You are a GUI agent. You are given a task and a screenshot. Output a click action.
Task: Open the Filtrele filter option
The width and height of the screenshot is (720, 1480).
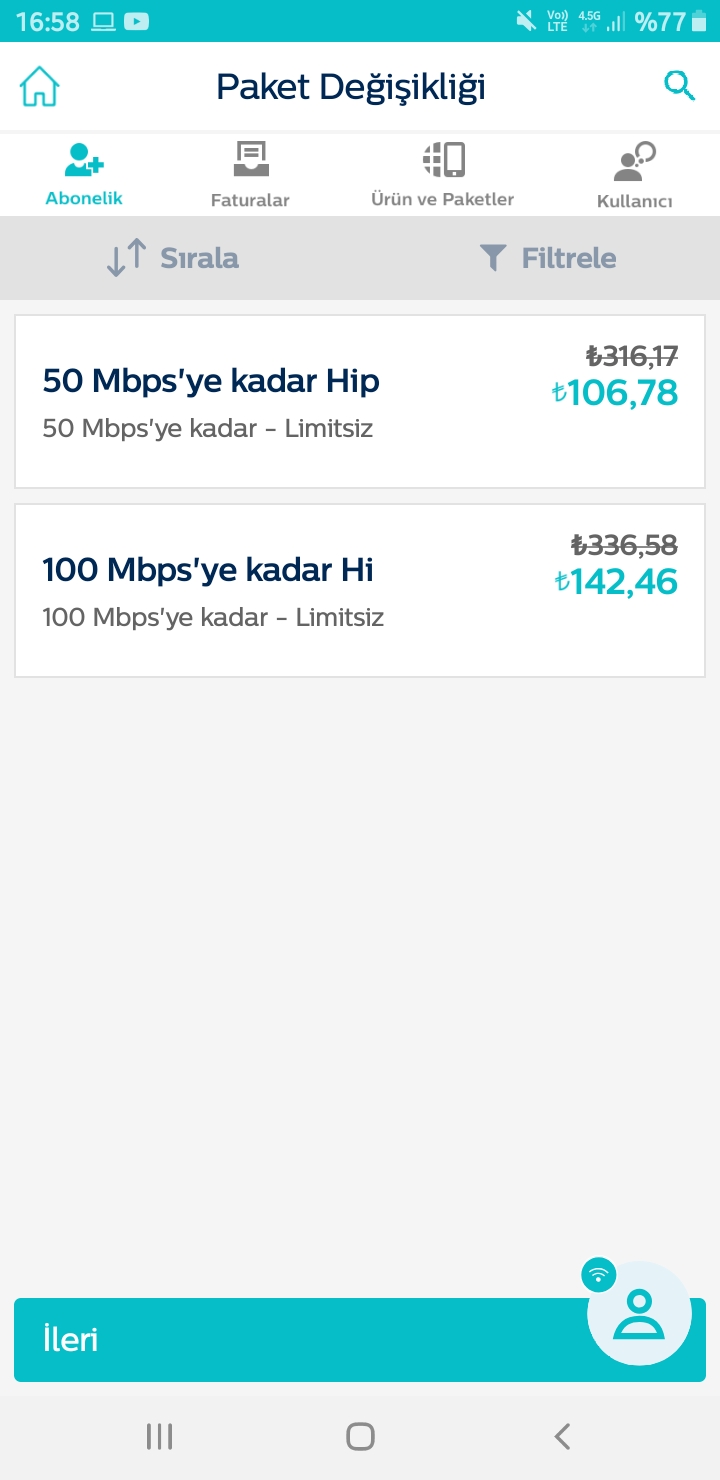[548, 258]
